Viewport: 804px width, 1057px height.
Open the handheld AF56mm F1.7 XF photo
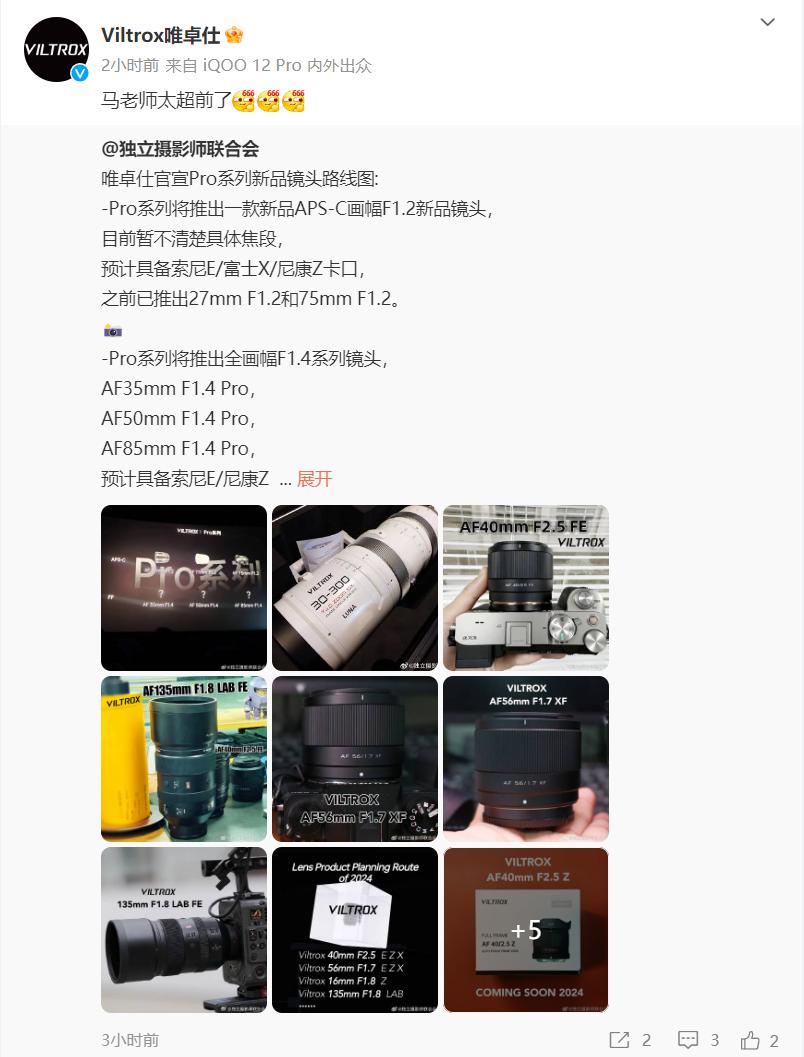(x=526, y=758)
